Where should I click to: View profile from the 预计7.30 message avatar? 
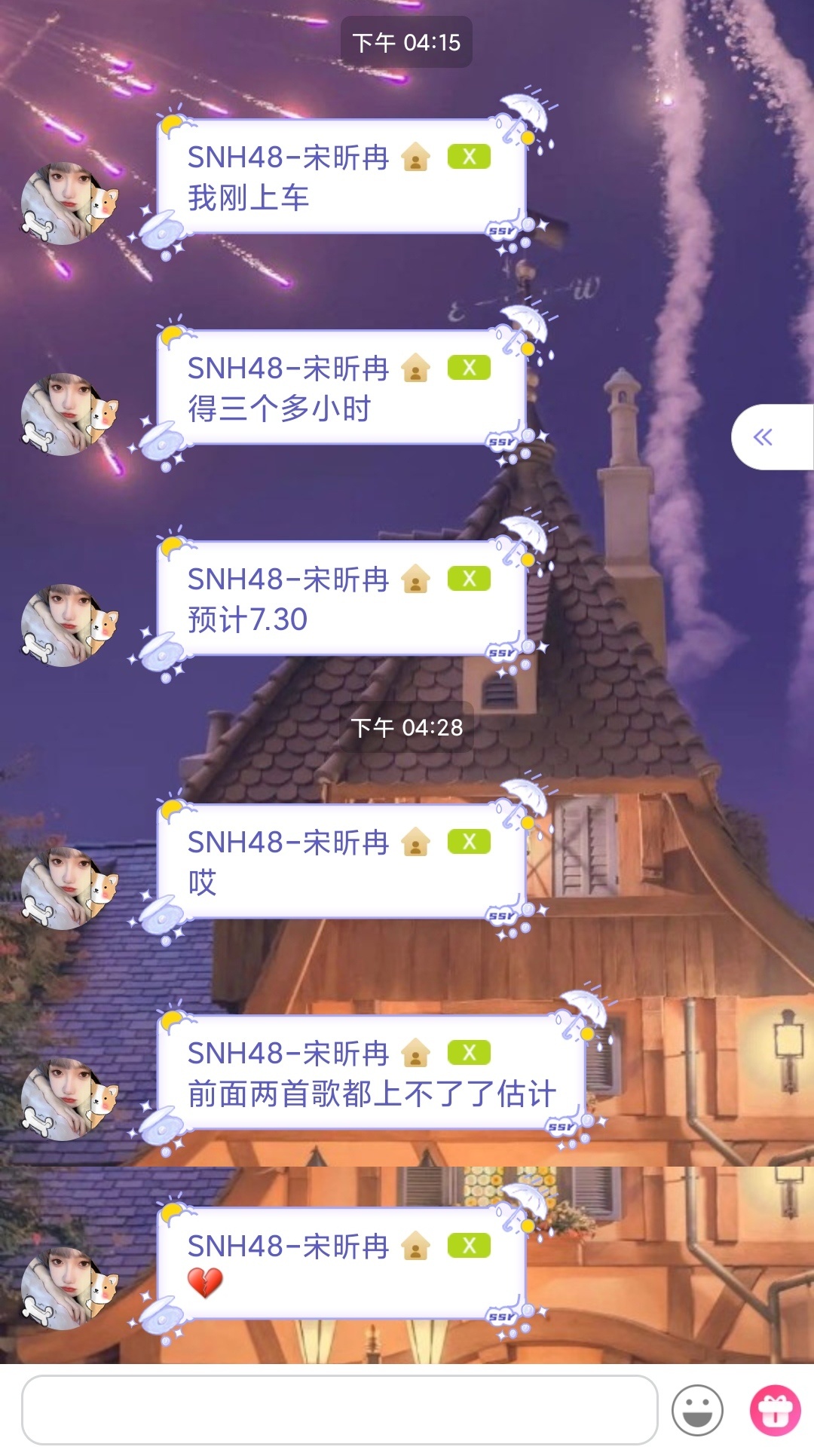(66, 626)
